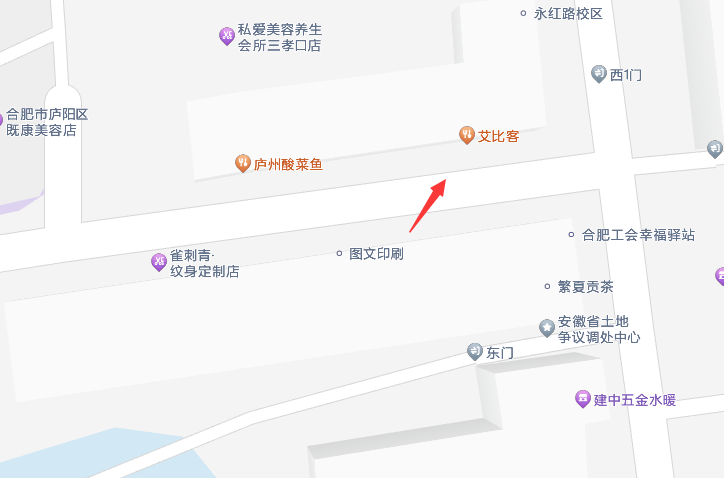Tap the 合肥工会幸福驿站 point of interest

tap(573, 235)
